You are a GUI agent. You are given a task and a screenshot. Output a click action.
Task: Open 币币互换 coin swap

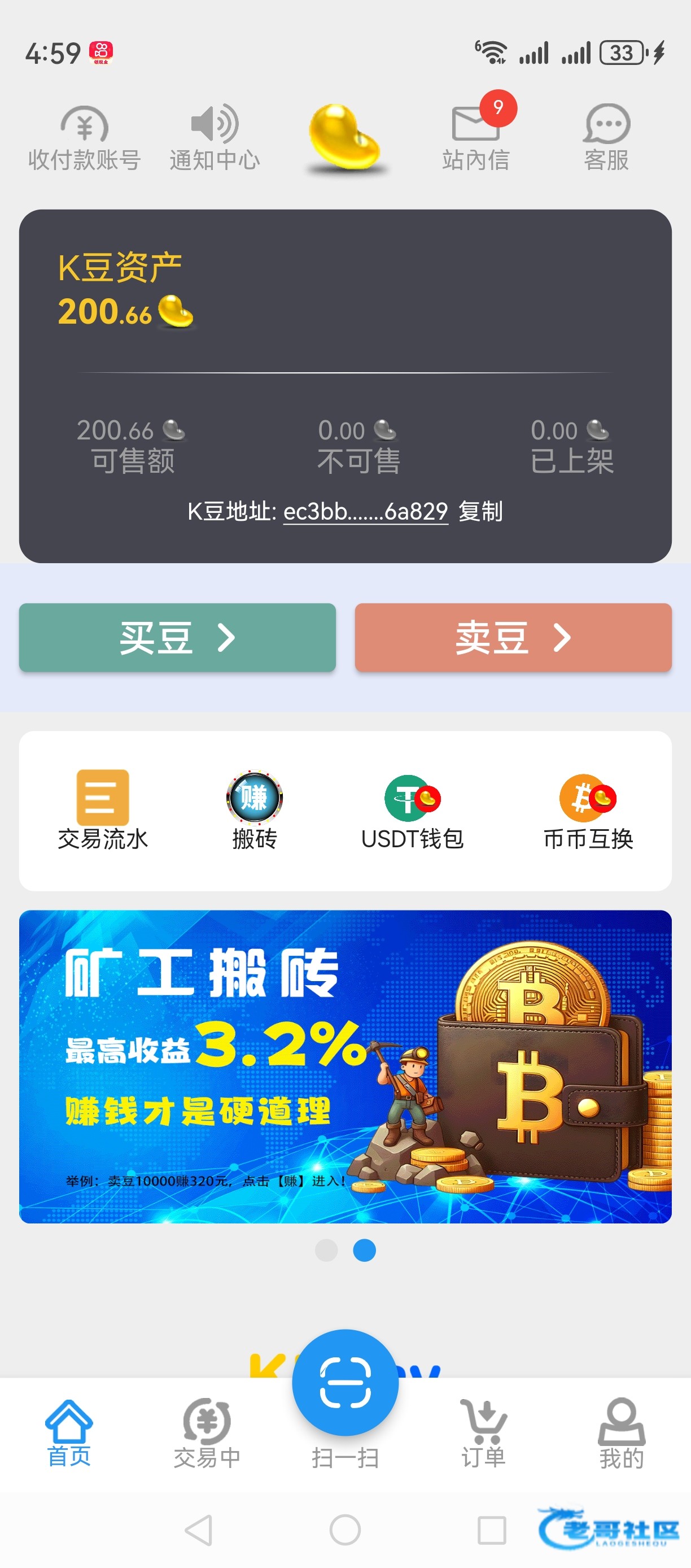(588, 810)
